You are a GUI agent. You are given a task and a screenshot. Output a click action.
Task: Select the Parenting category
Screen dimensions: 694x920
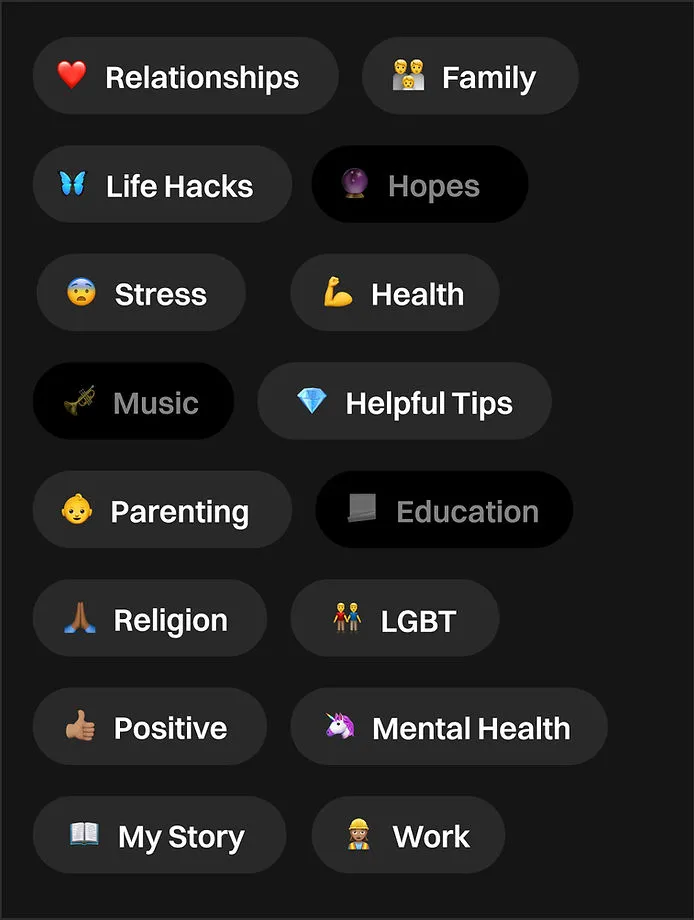click(162, 511)
